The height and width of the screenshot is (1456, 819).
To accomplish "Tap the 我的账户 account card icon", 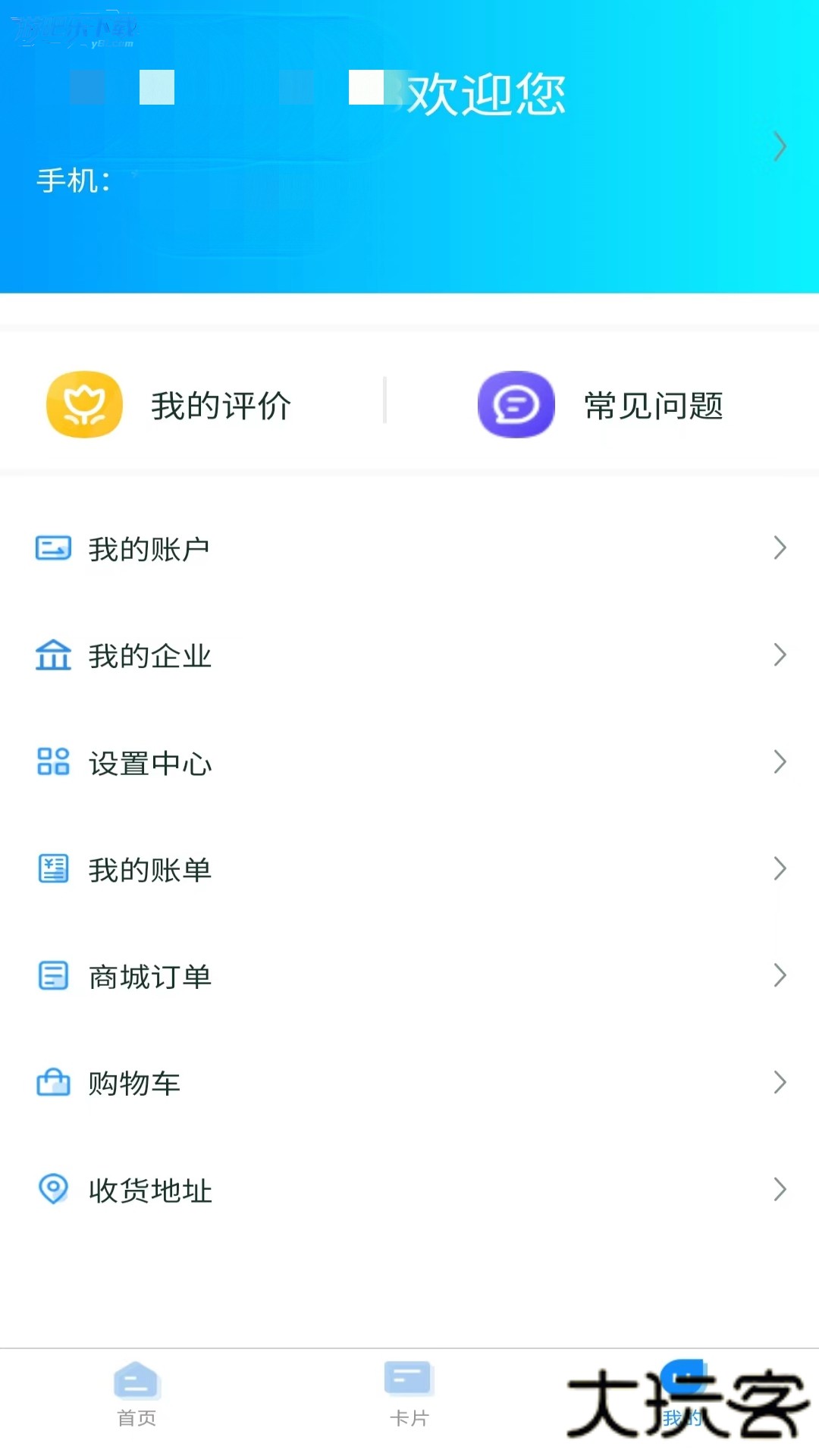I will [x=52, y=548].
